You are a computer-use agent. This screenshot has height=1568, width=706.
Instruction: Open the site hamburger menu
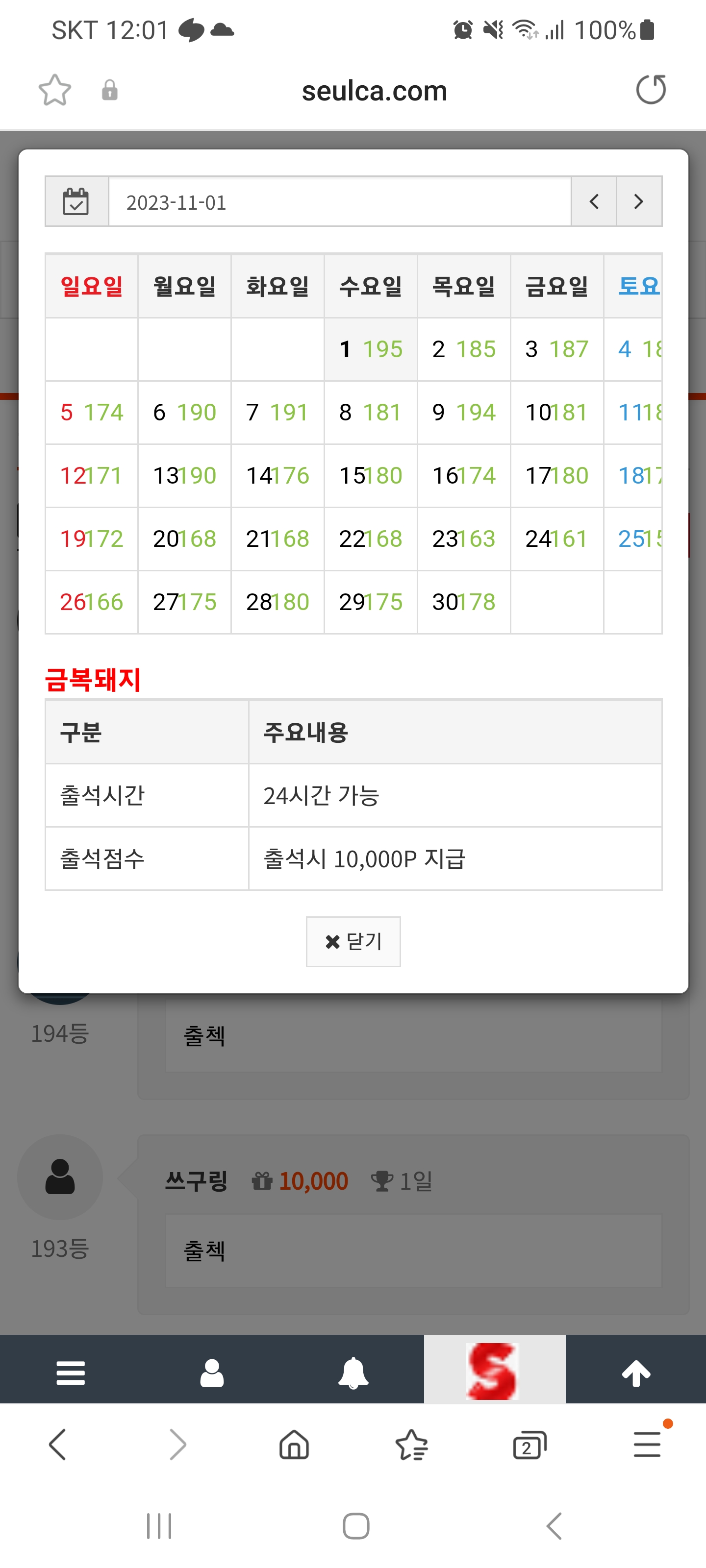pyautogui.click(x=71, y=1372)
